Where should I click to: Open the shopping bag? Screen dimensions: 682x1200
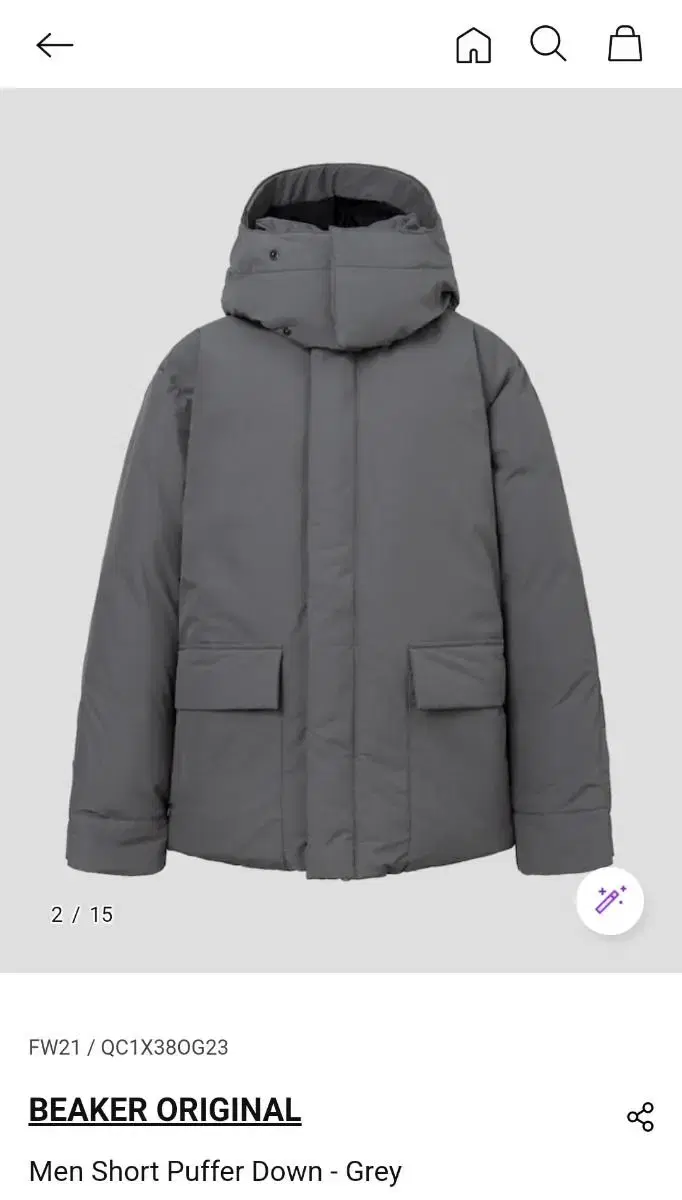625,44
